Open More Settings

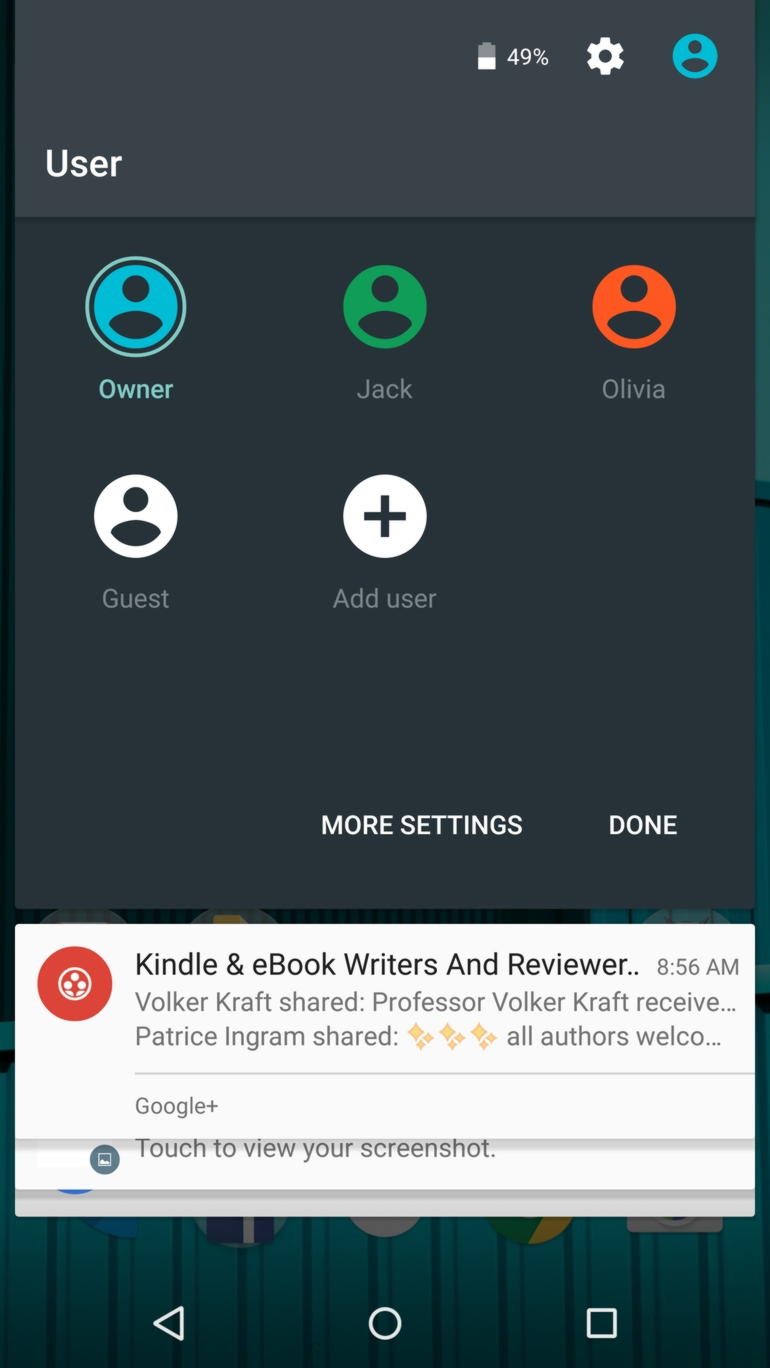(421, 825)
